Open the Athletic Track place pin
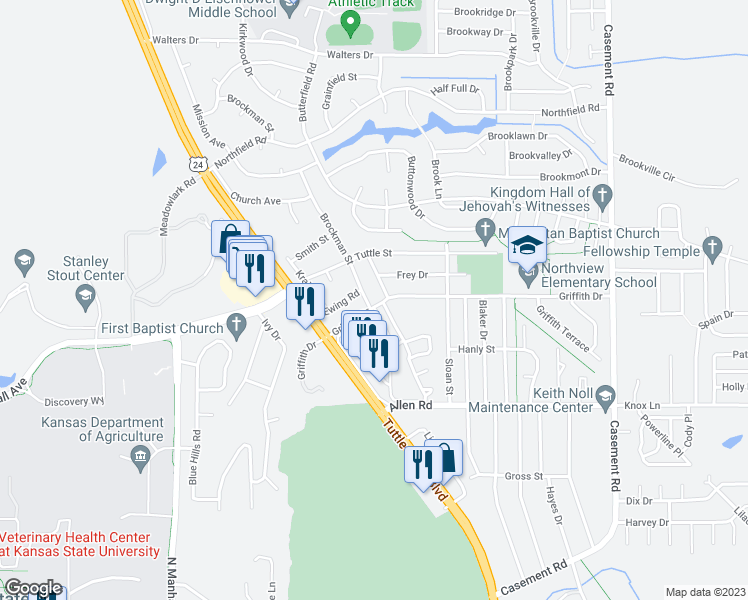The width and height of the screenshot is (748, 600). 350,21
